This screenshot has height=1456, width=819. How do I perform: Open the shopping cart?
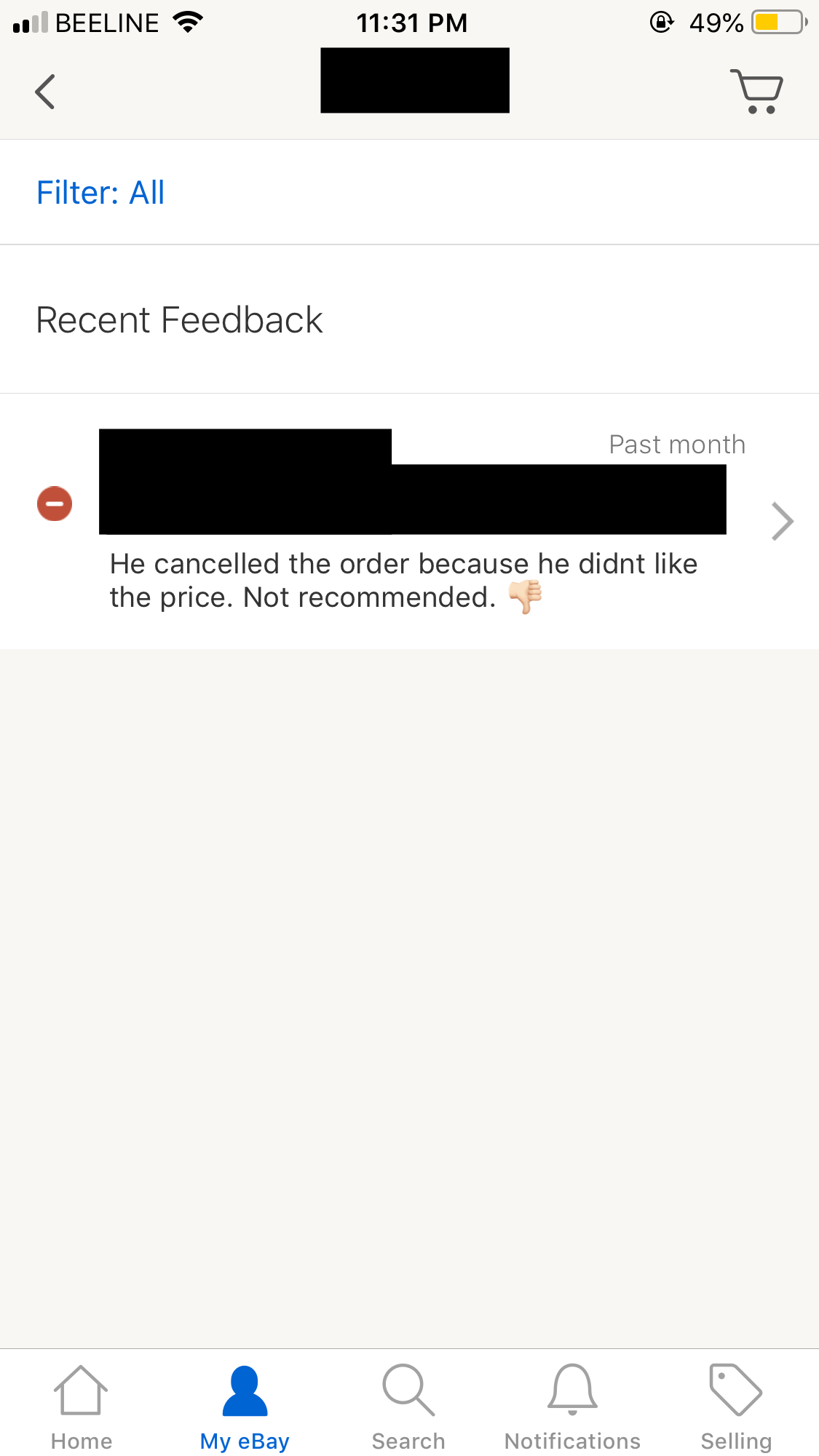pos(756,92)
